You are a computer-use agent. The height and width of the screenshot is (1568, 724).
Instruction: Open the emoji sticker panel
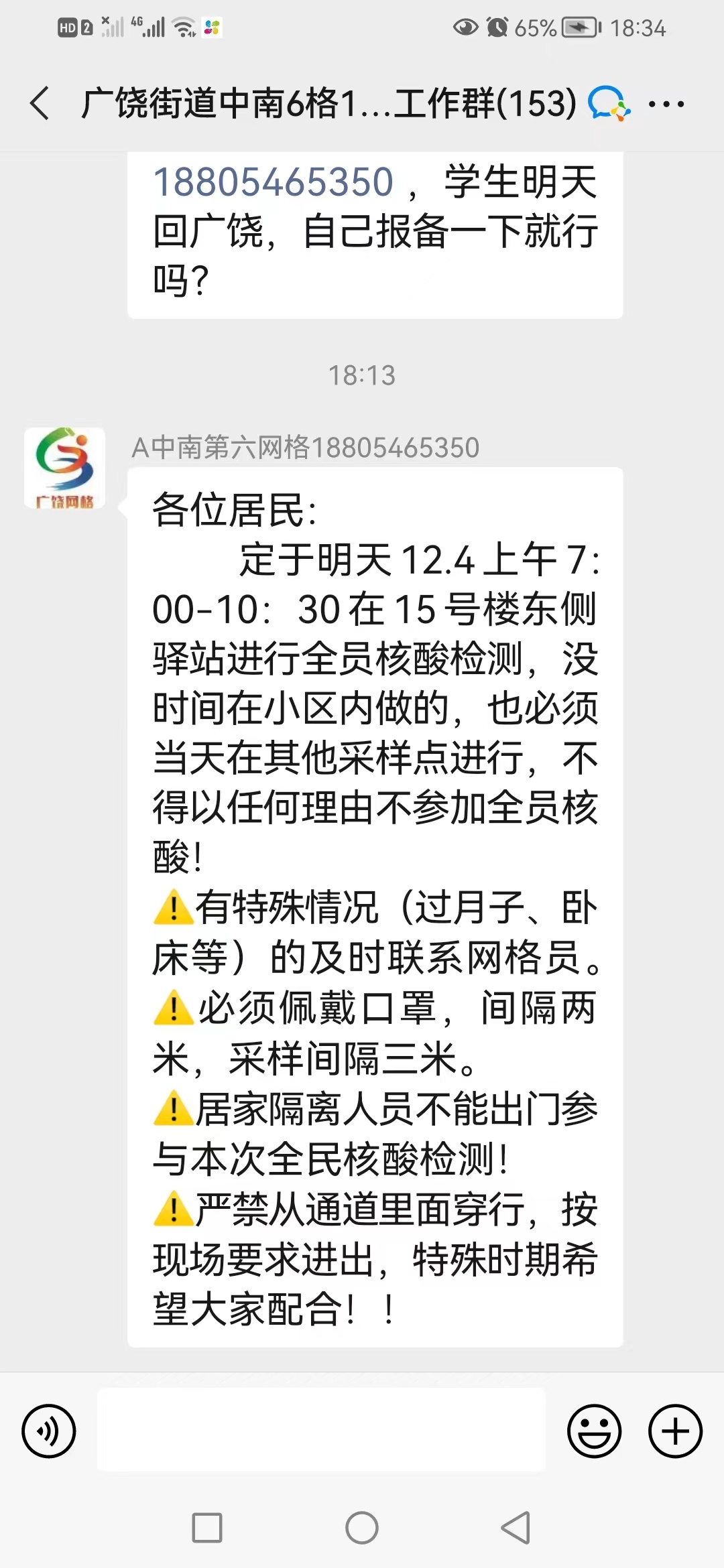point(594,1431)
